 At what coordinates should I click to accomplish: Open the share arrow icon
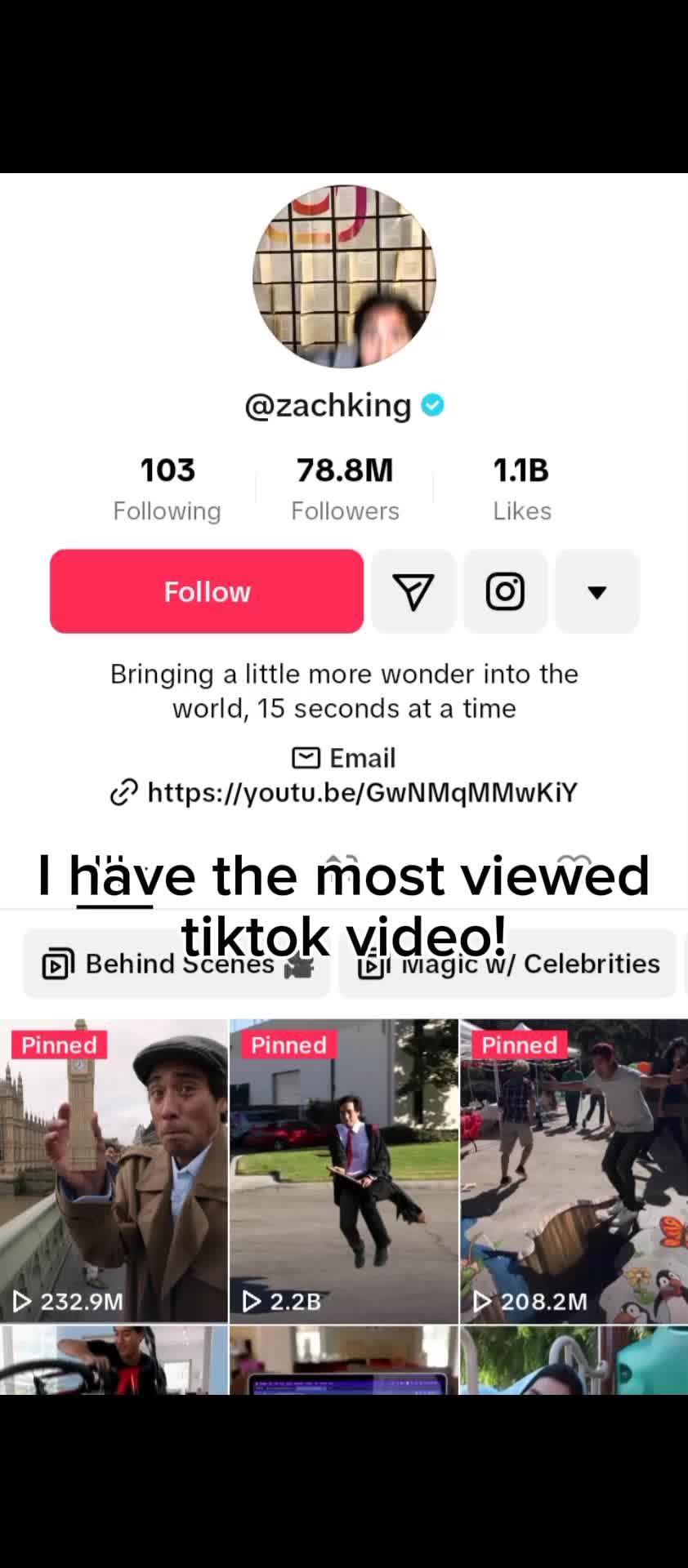(x=413, y=591)
